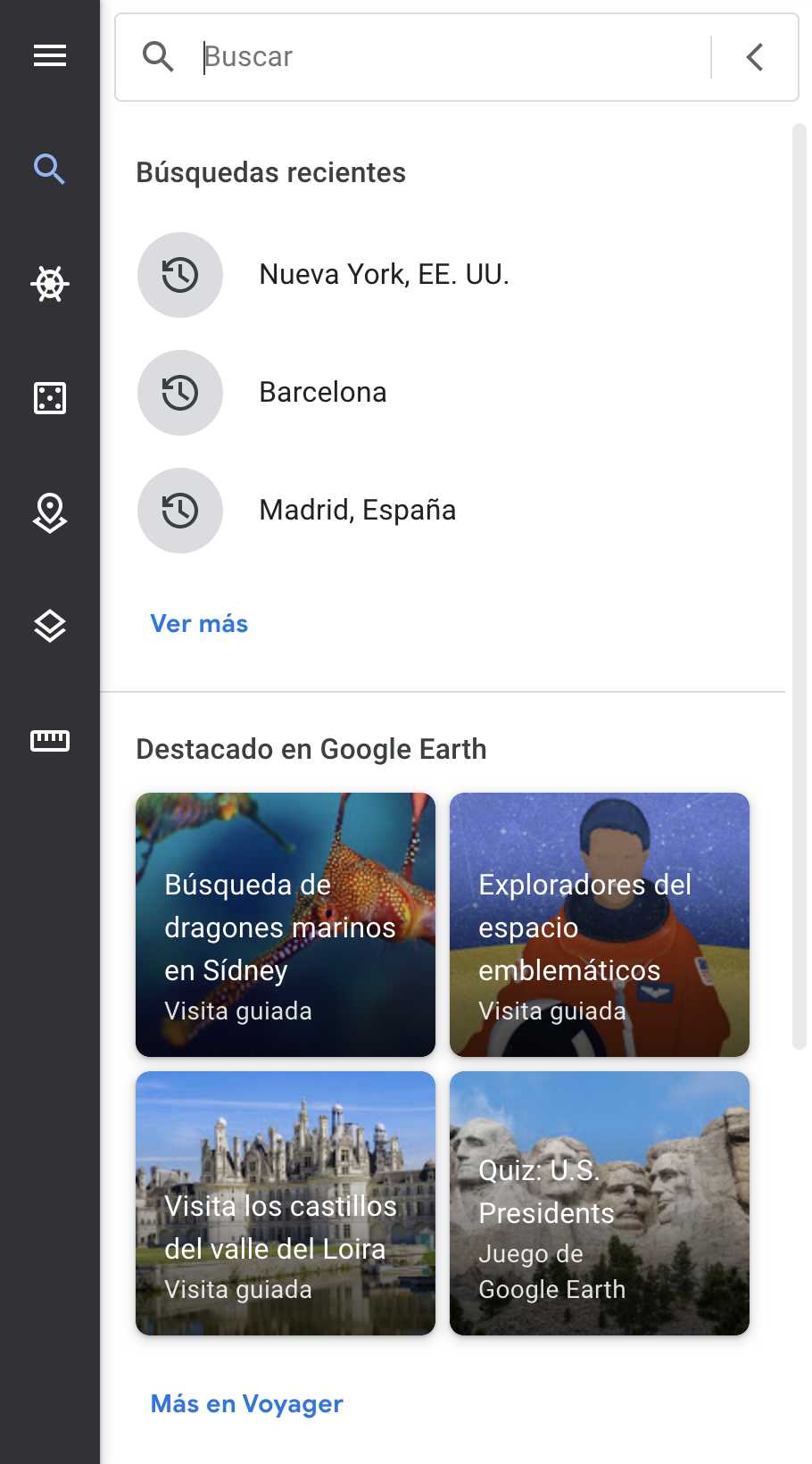Open recent search Madrid, España
812x1464 pixels.
357,511
